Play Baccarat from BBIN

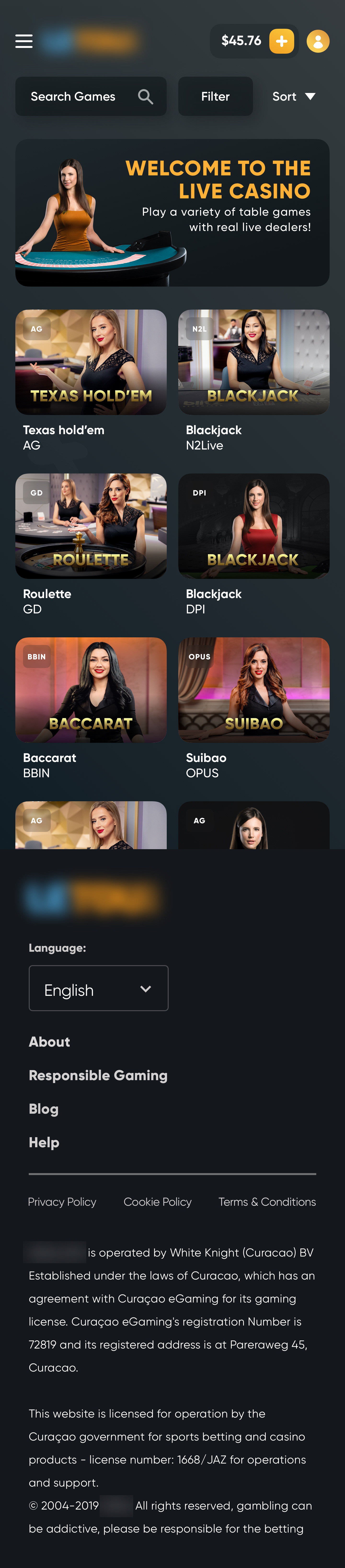tap(91, 690)
